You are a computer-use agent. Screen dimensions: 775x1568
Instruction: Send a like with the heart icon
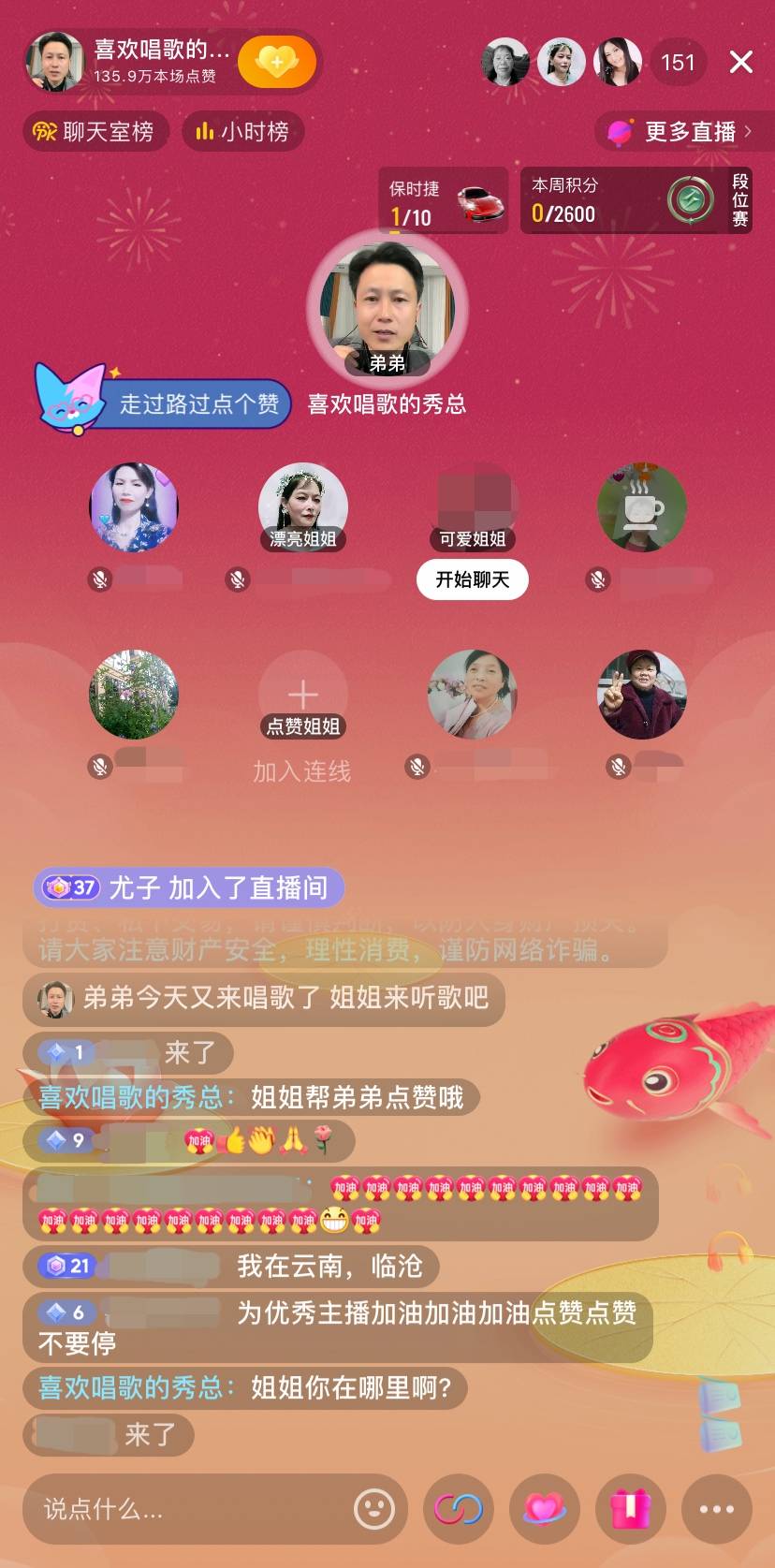click(x=545, y=1509)
